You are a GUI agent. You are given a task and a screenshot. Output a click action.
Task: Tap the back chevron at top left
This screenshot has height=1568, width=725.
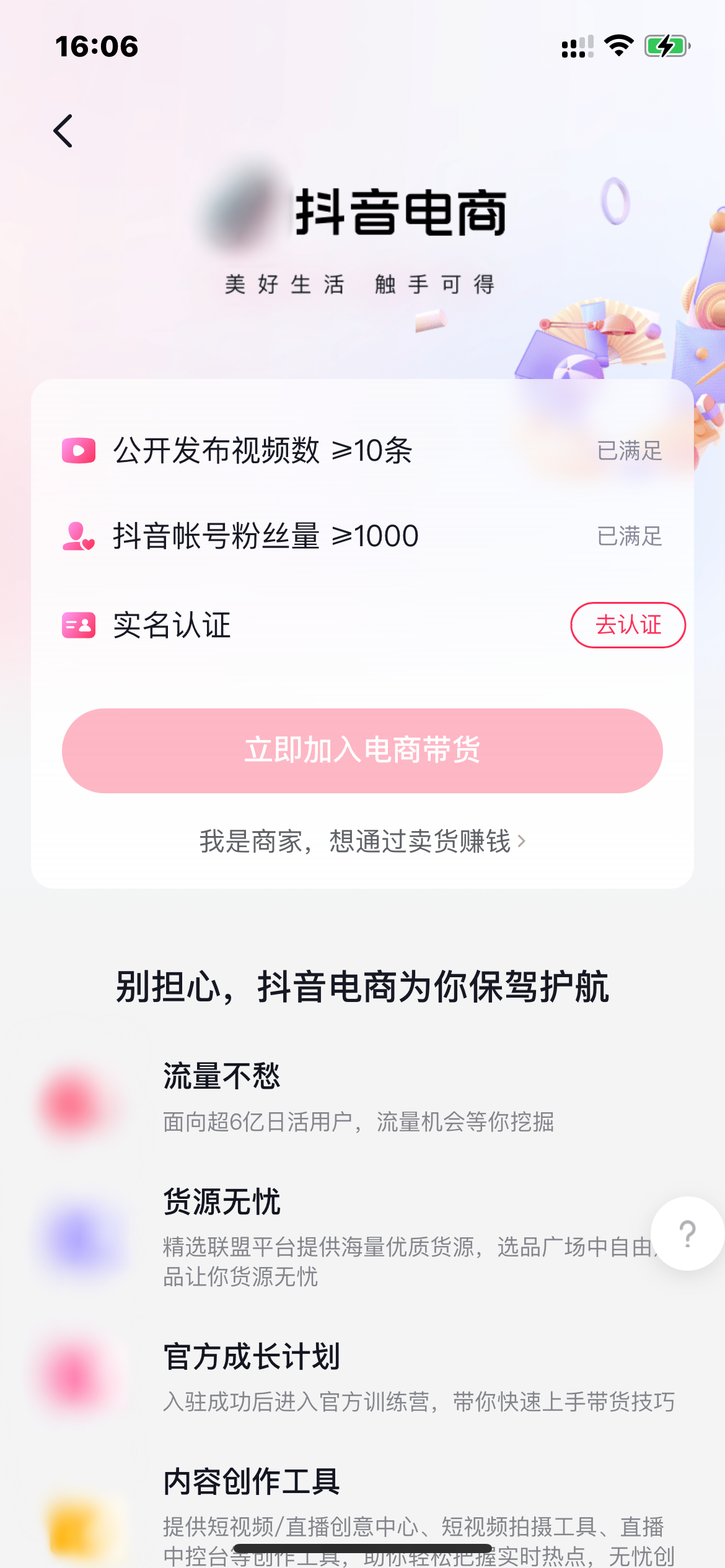64,131
